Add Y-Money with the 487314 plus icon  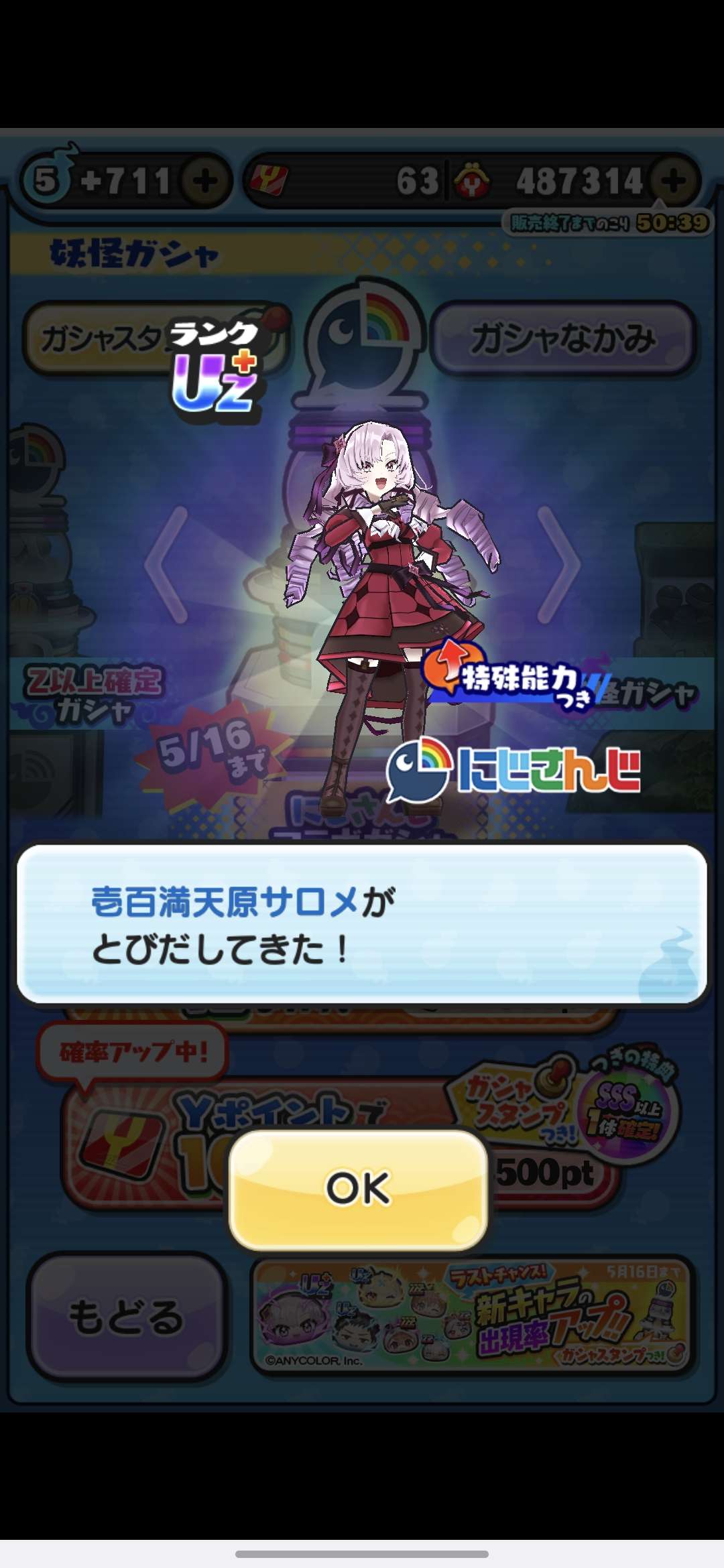coord(673,180)
